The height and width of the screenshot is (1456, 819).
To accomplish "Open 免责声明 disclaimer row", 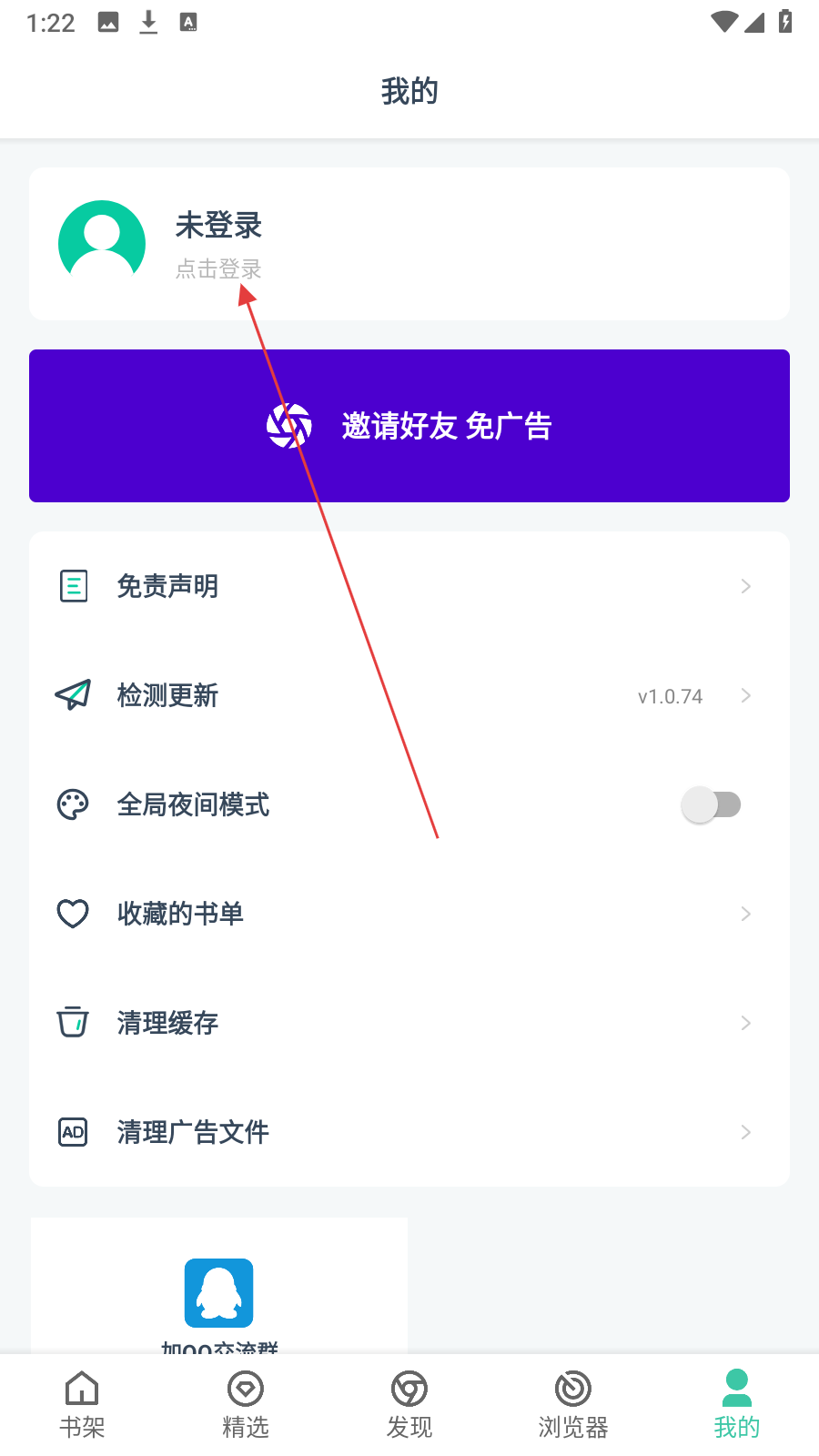I will tap(409, 586).
